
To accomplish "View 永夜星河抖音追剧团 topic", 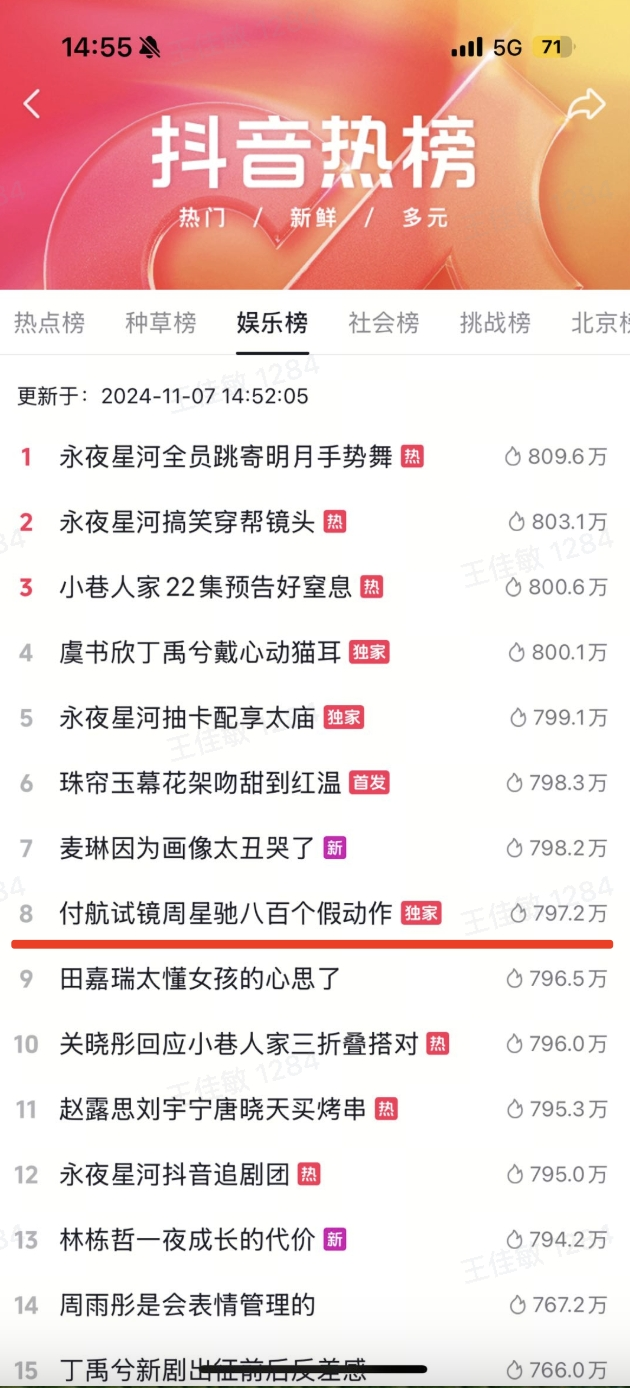I will tap(174, 1174).
